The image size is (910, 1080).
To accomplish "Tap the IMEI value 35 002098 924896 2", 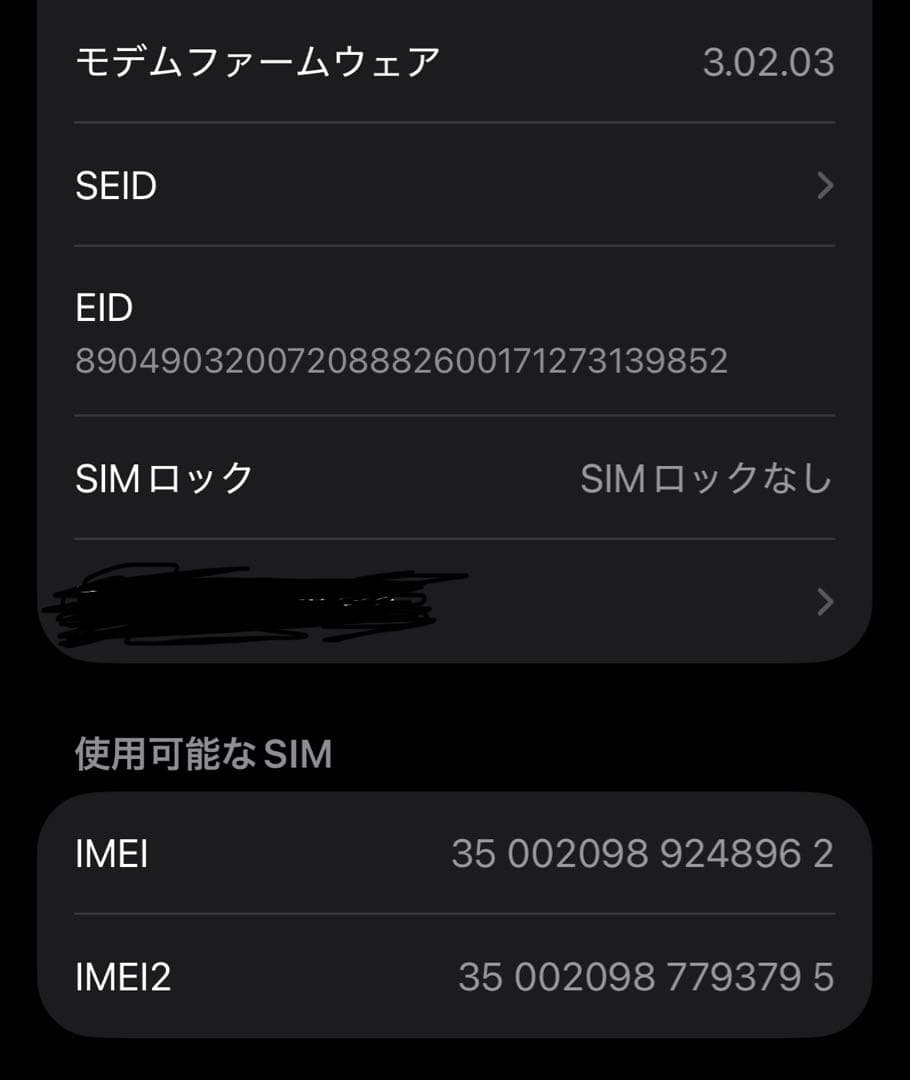I will [640, 854].
